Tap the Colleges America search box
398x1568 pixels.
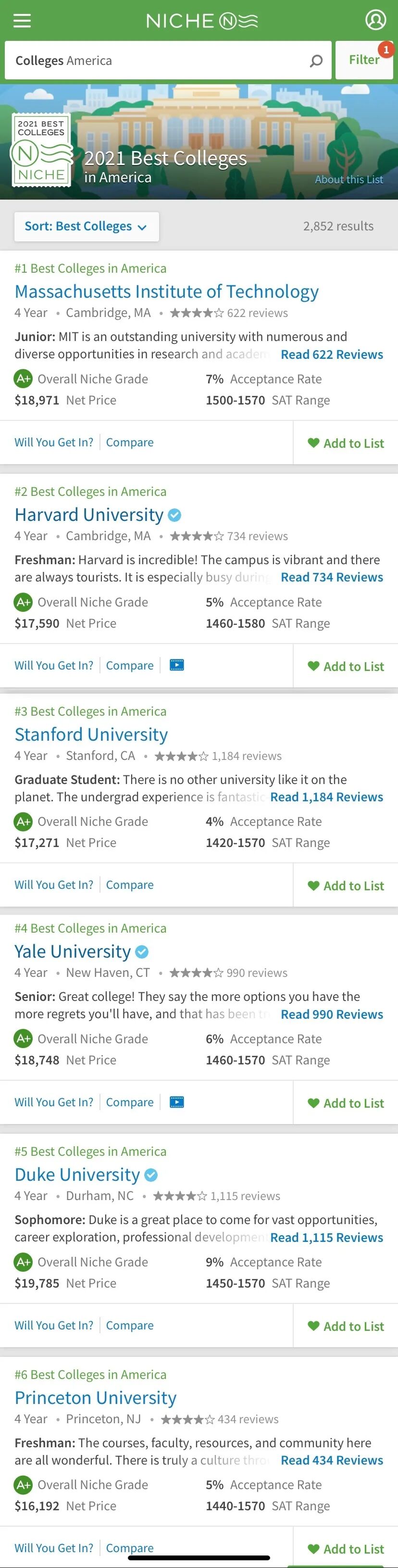(158, 60)
